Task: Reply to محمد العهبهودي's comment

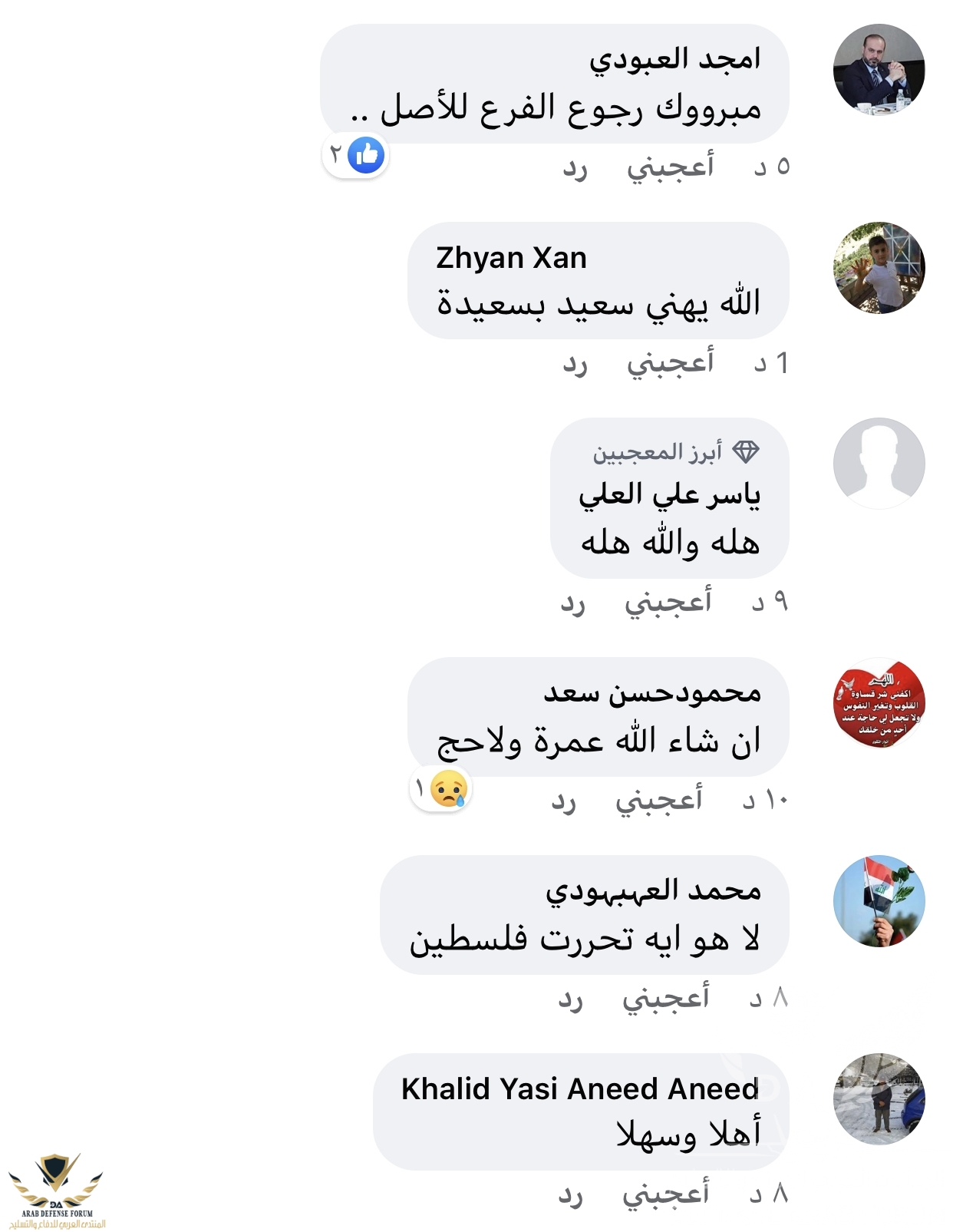Action: click(x=570, y=998)
